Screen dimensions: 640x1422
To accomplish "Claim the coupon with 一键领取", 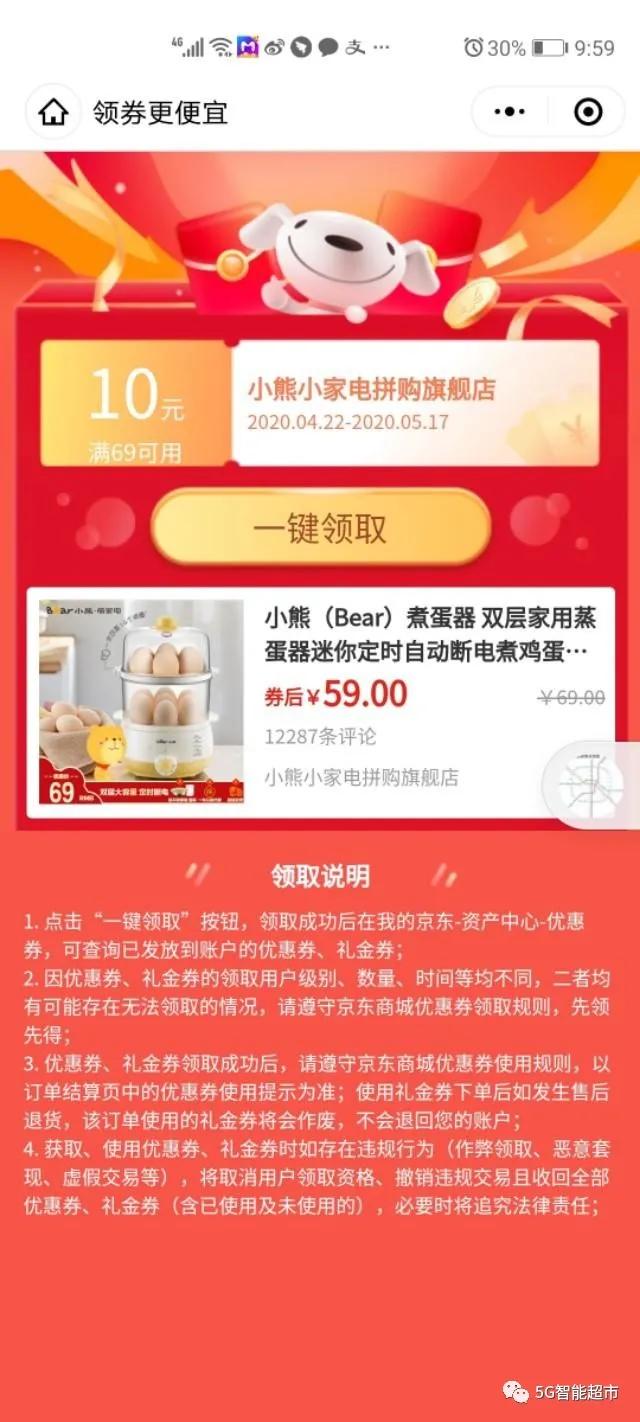I will point(320,528).
